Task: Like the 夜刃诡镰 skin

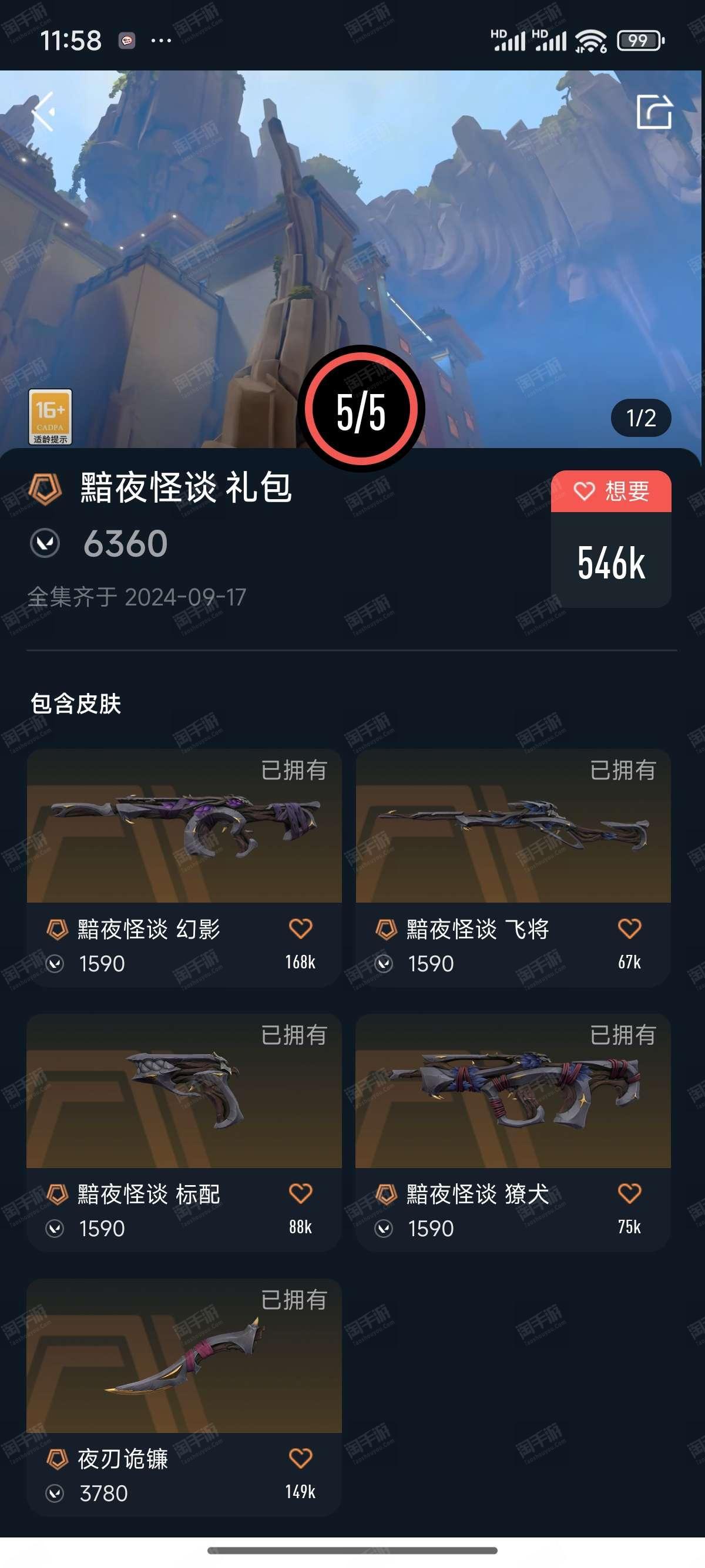Action: pyautogui.click(x=300, y=1458)
